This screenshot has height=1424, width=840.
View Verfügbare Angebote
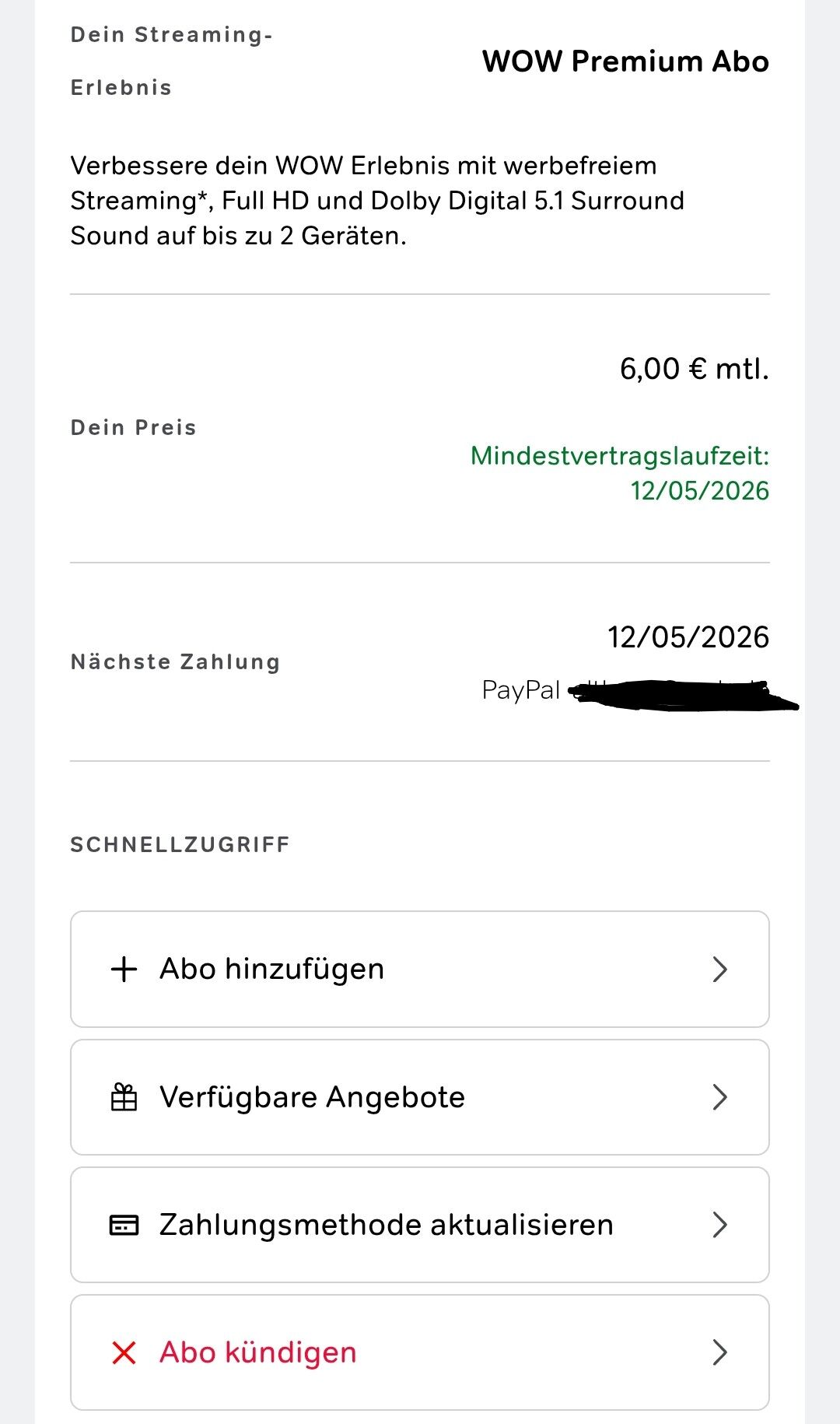(420, 1097)
